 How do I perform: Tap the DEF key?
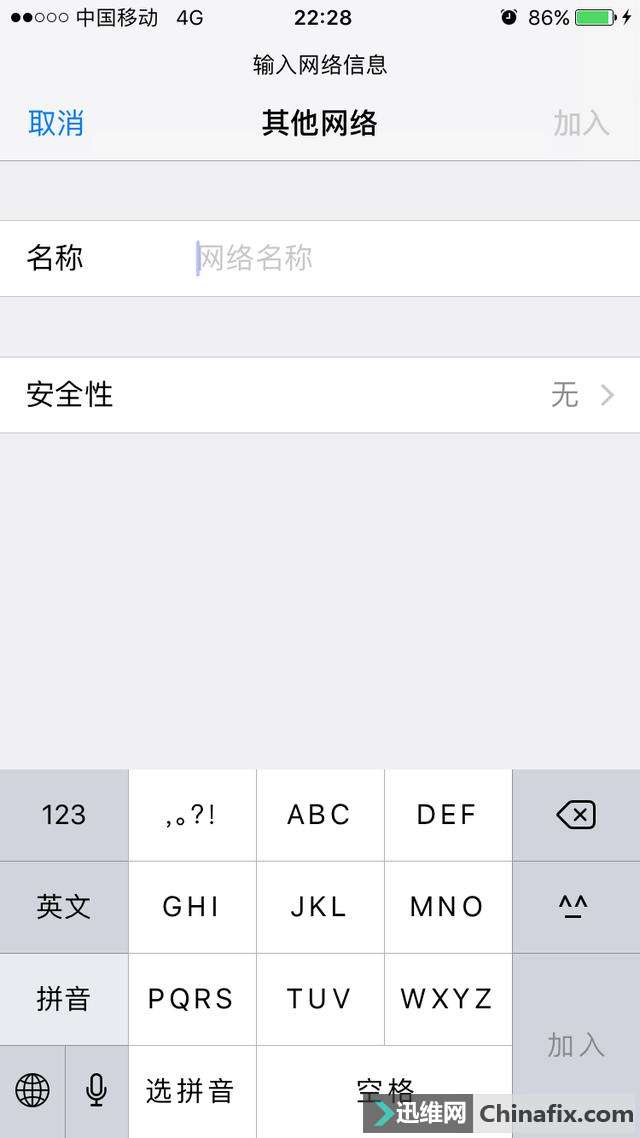click(x=447, y=815)
